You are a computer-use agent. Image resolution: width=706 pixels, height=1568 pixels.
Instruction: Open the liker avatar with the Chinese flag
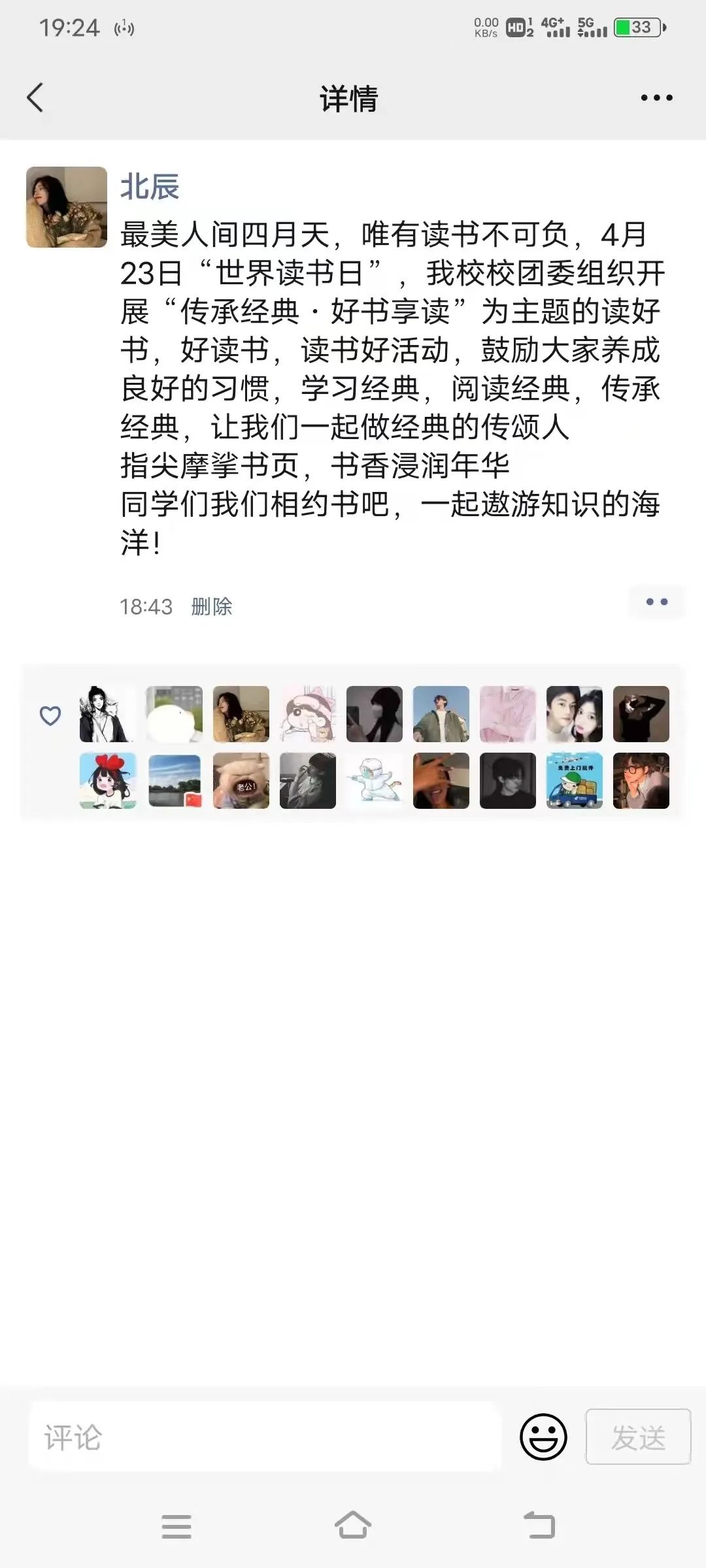pos(175,781)
